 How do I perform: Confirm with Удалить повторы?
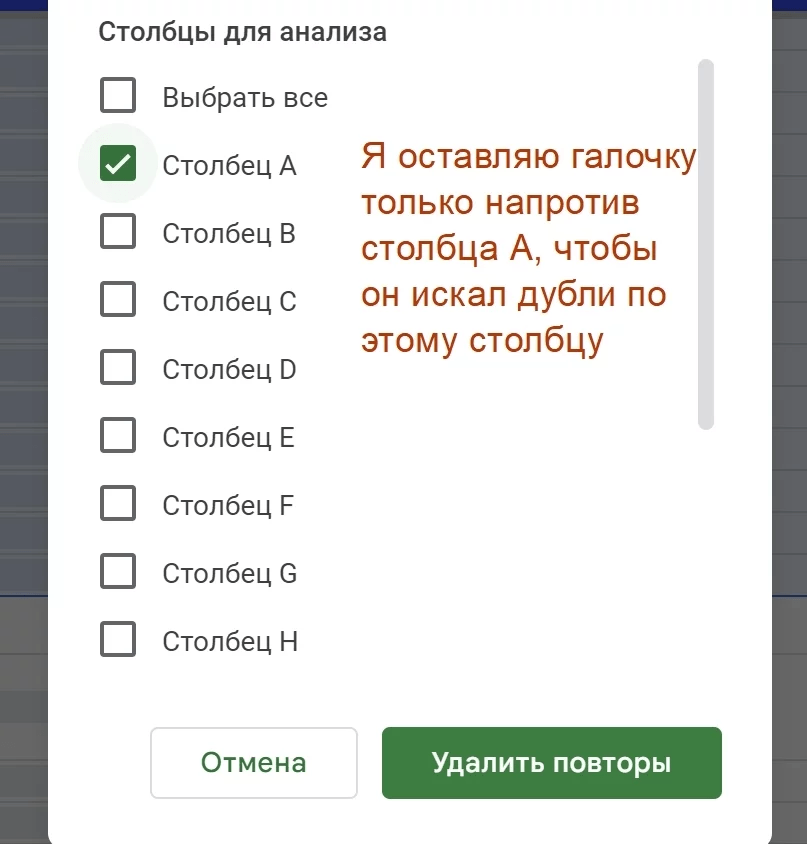click(x=551, y=763)
